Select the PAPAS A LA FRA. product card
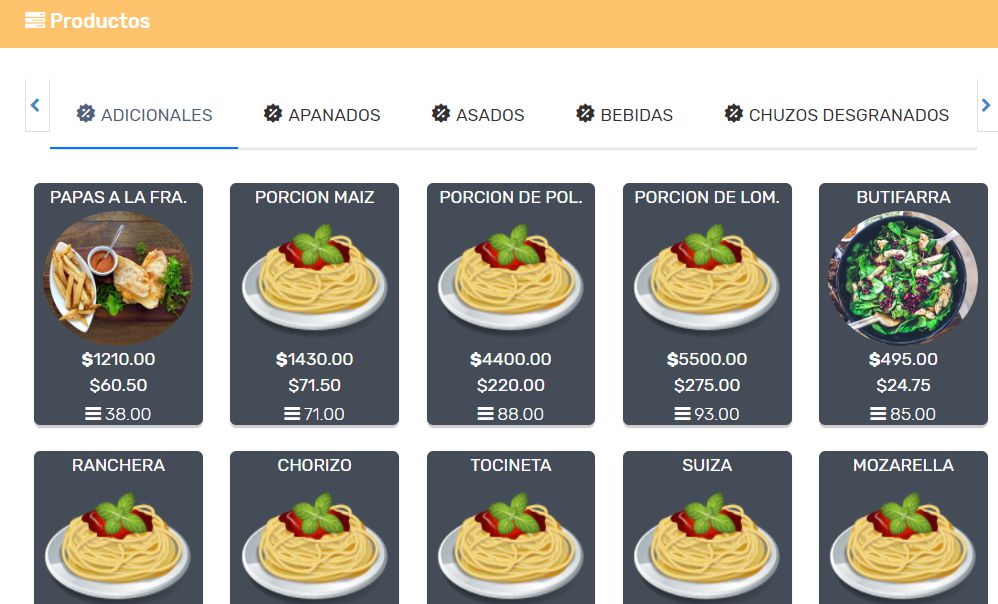The height and width of the screenshot is (604, 998). (x=118, y=304)
